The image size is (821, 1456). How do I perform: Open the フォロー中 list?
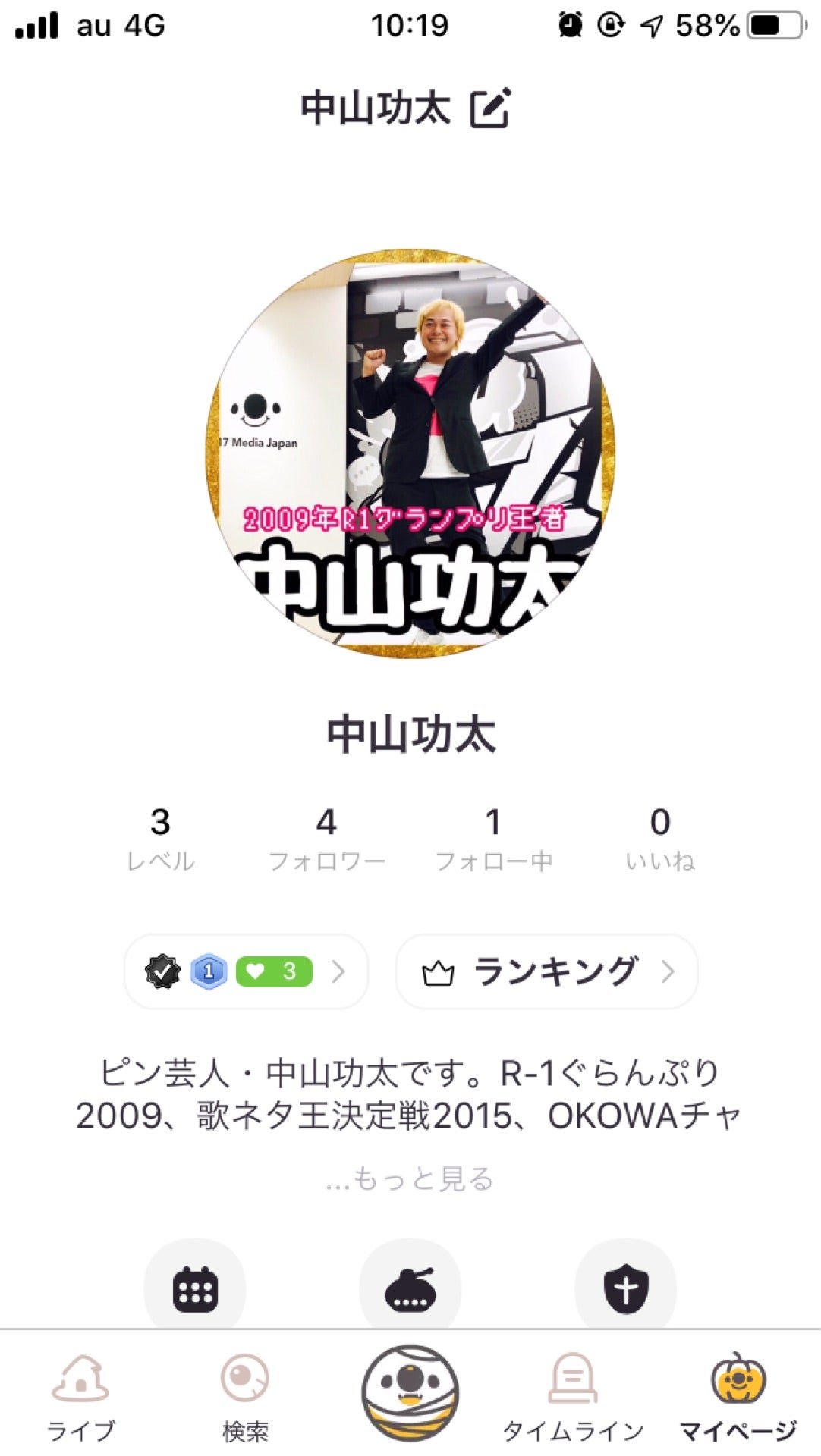pos(493,839)
